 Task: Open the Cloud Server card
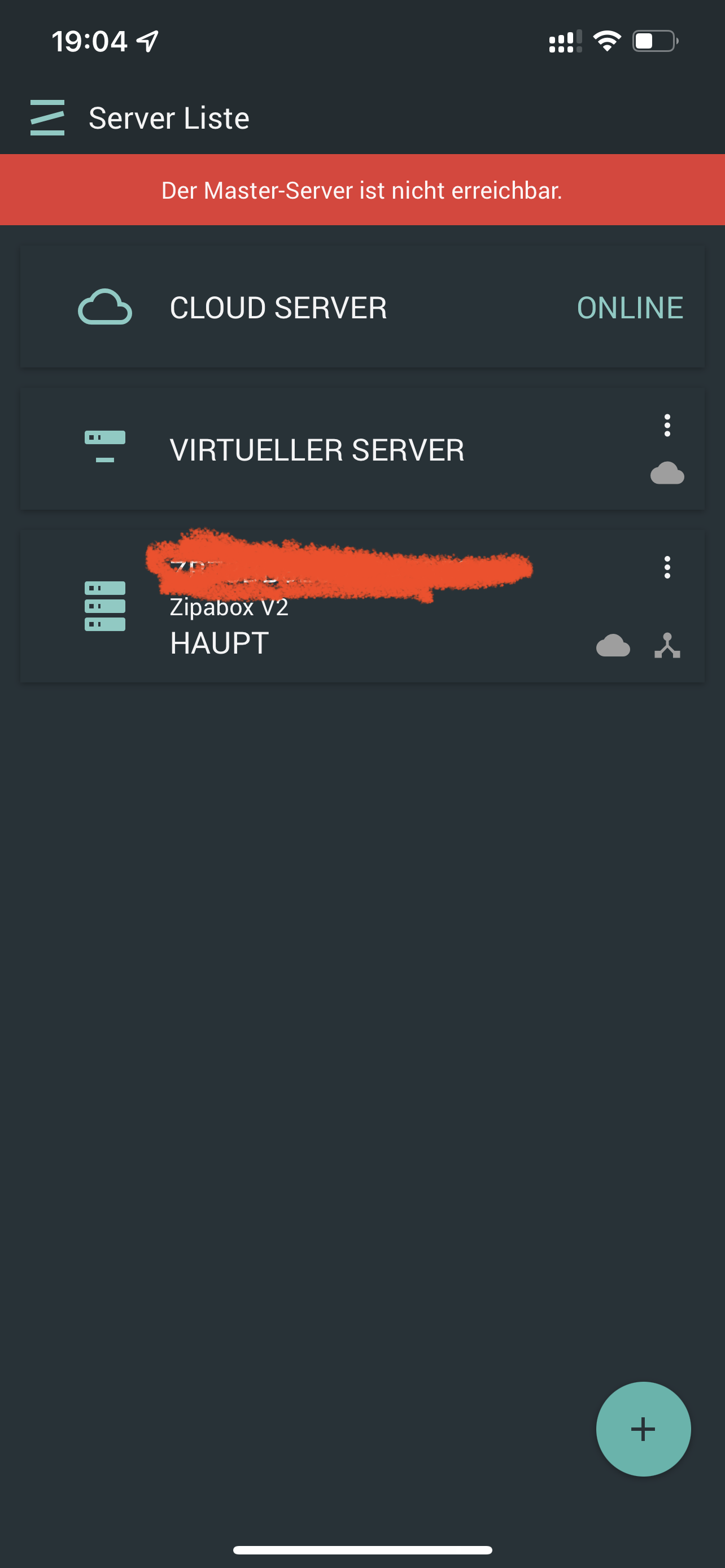[362, 307]
